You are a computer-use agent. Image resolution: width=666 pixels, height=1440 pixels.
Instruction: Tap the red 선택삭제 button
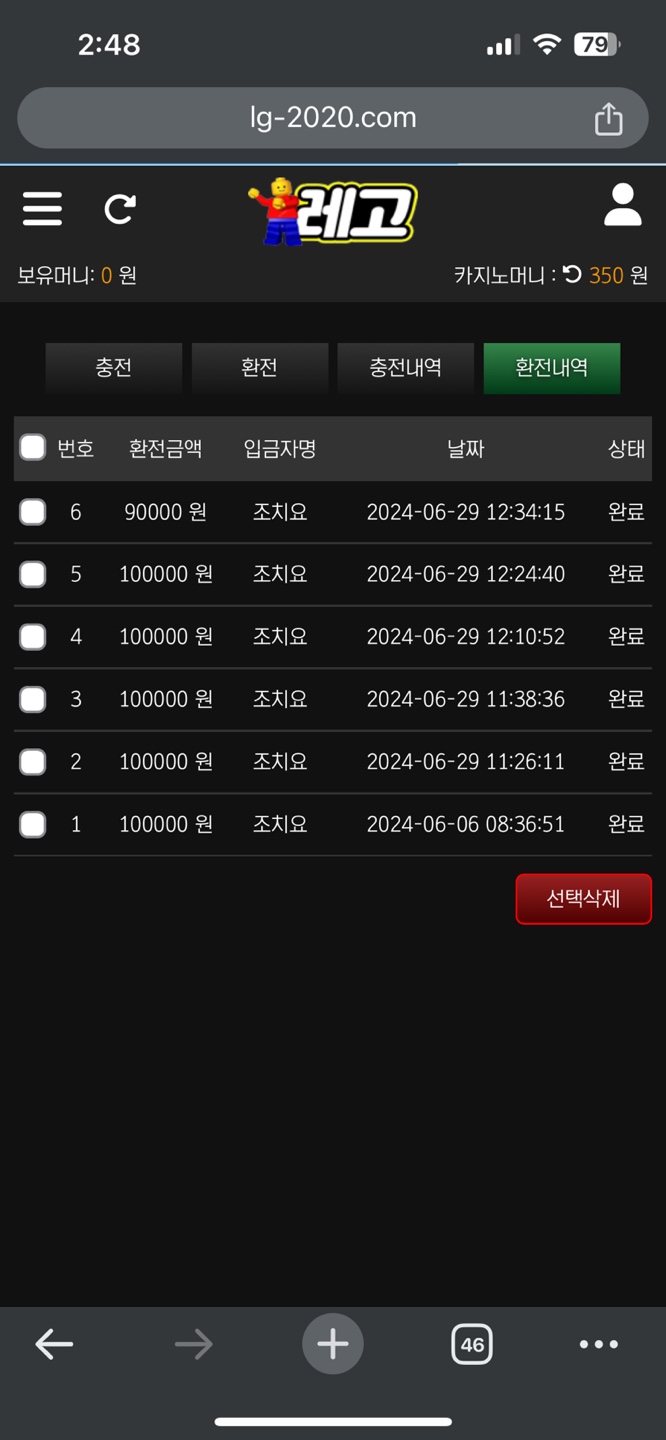[x=584, y=899]
